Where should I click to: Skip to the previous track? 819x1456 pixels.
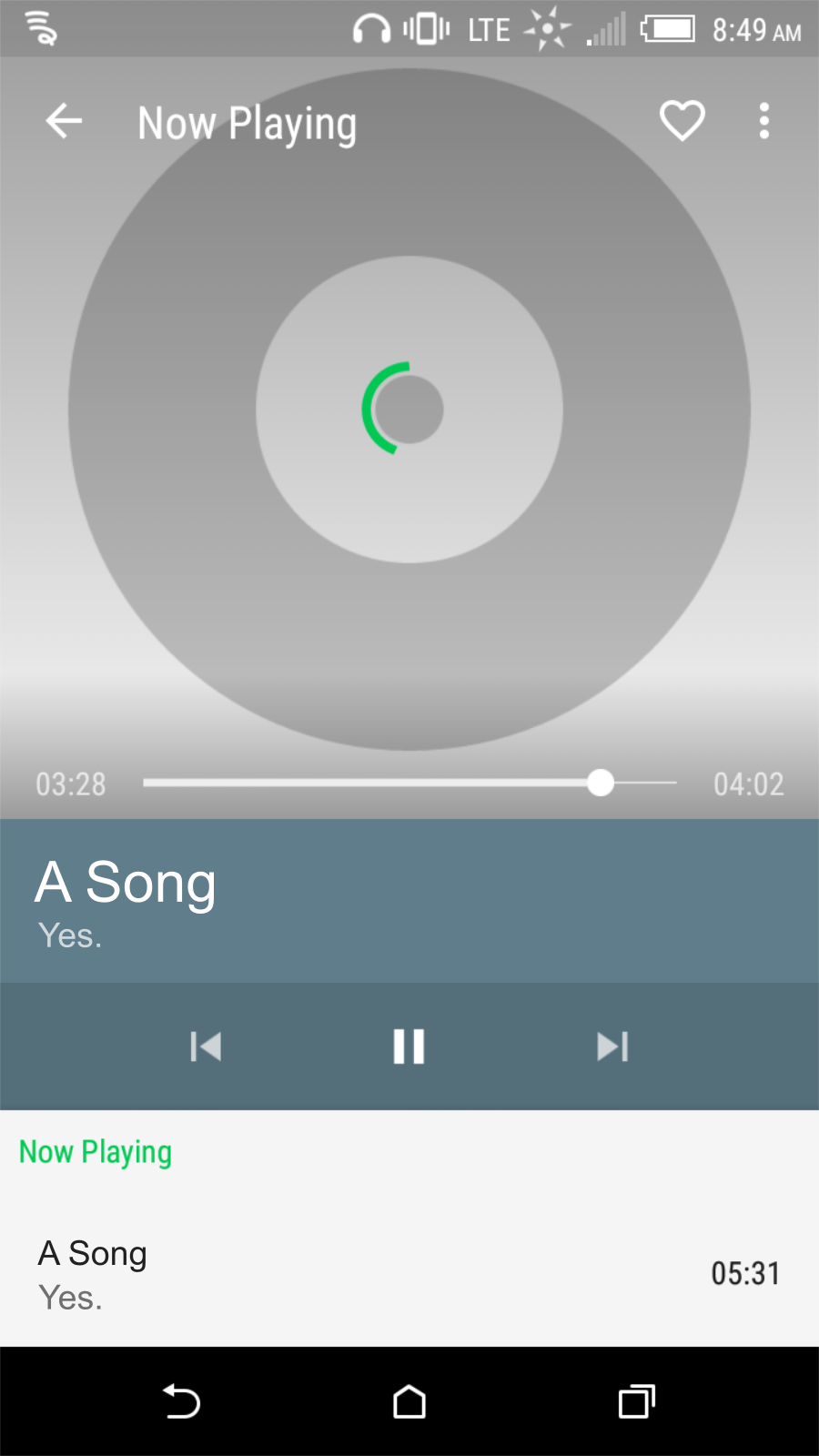[206, 1046]
